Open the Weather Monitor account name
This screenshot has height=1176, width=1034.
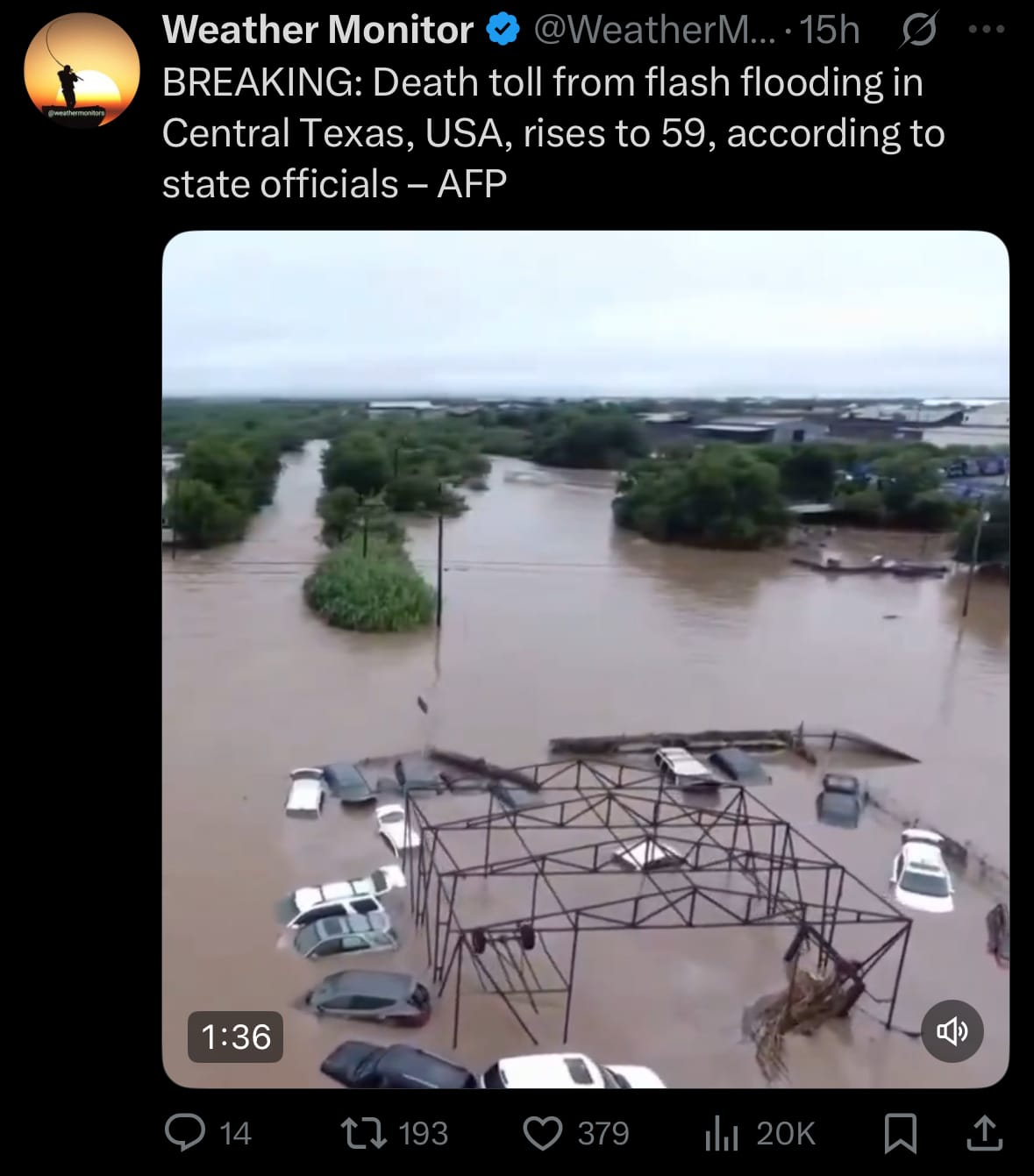[x=317, y=30]
